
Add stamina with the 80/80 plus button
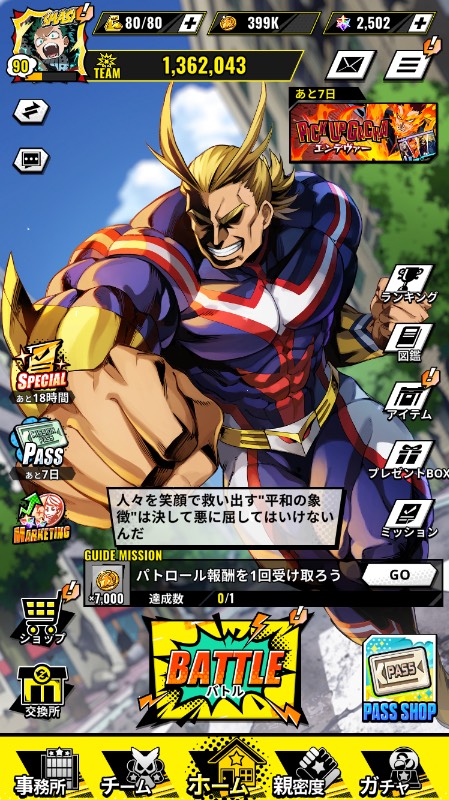click(x=192, y=23)
